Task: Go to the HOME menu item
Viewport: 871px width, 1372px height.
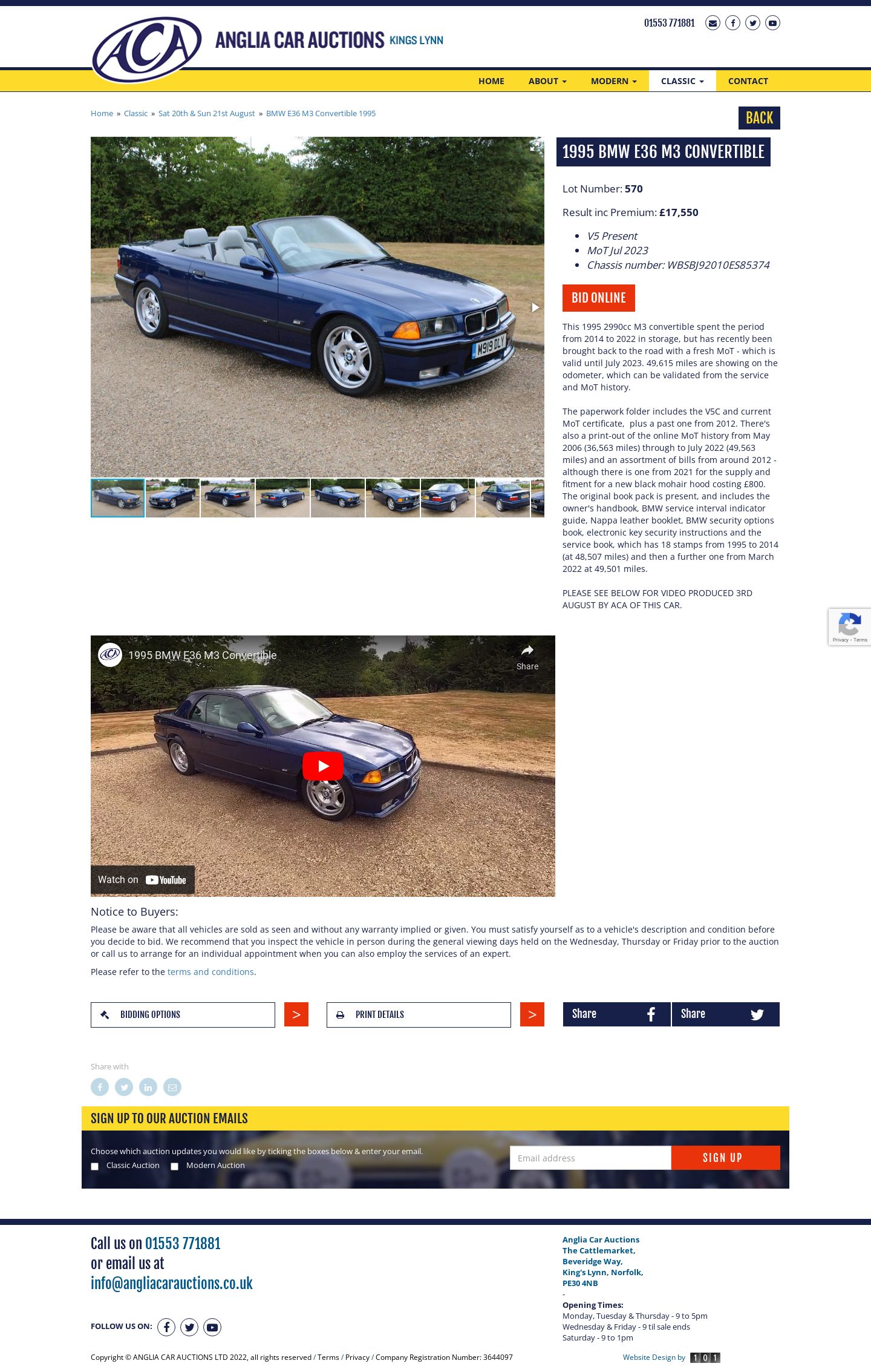Action: point(491,81)
